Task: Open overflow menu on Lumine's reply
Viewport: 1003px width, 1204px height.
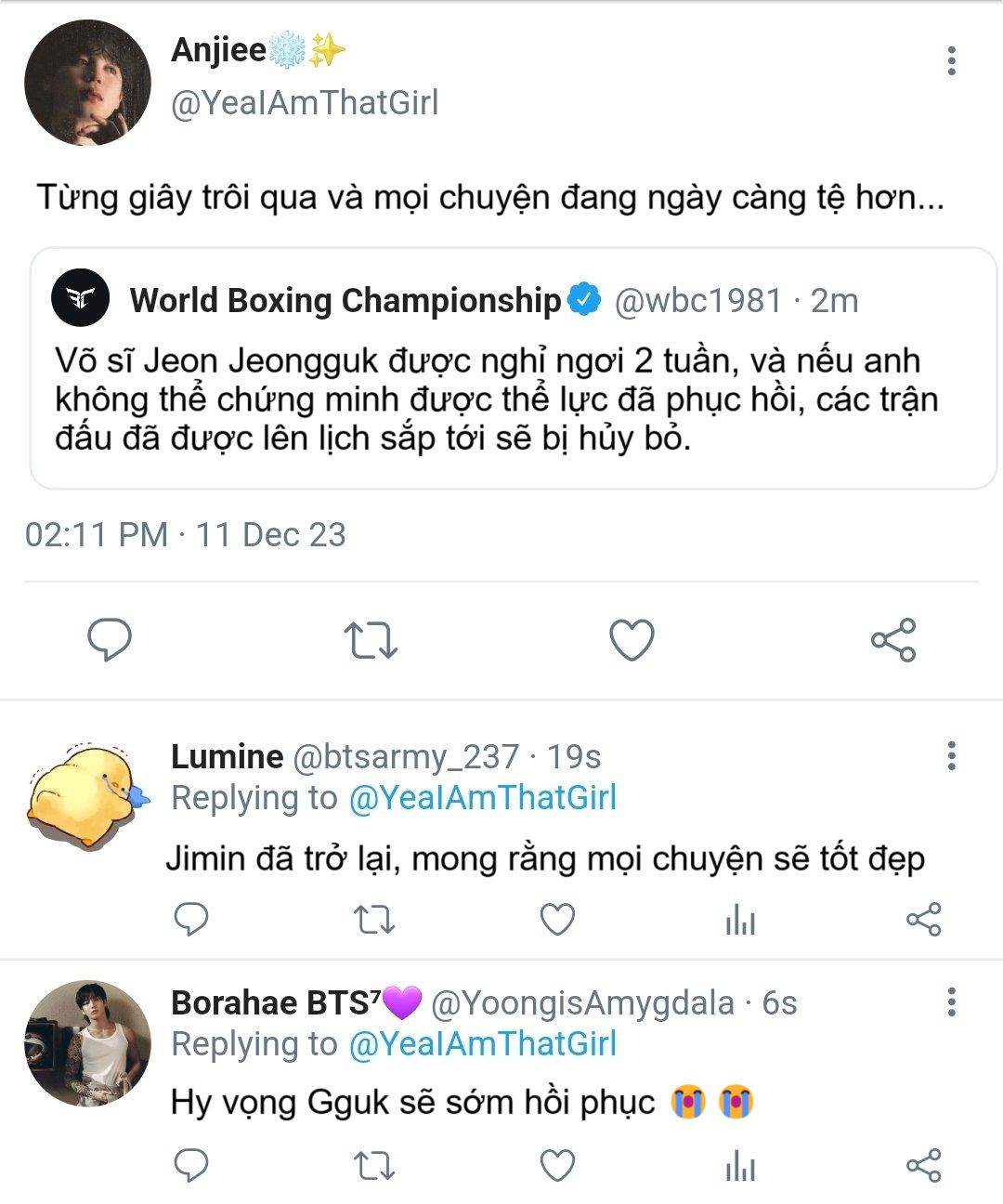Action: pos(951,755)
